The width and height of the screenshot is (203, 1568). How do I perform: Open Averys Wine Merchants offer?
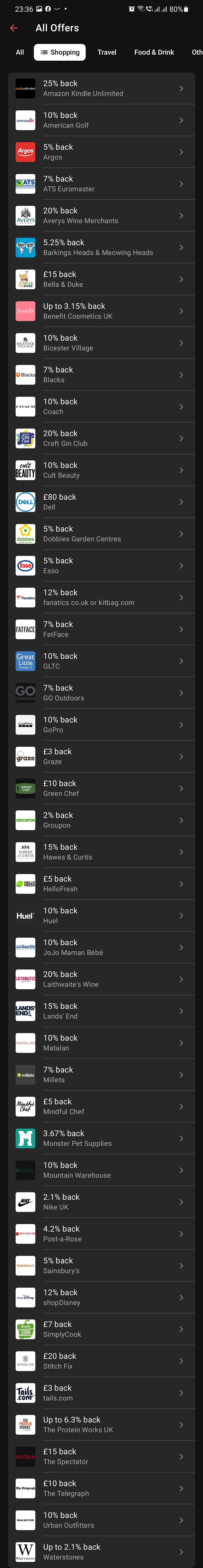coord(101,216)
